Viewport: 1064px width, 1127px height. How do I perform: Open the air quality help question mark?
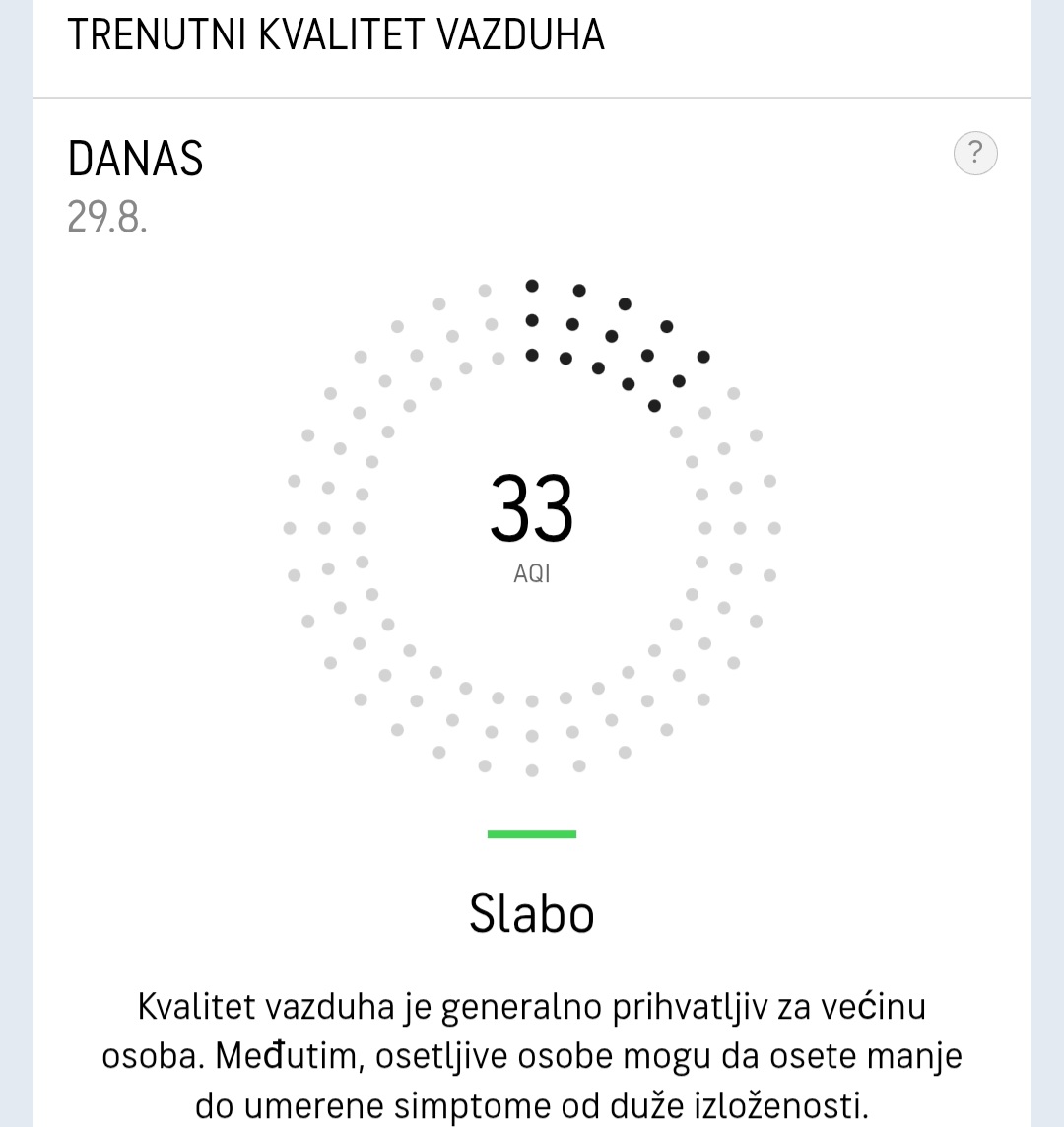pos(975,154)
